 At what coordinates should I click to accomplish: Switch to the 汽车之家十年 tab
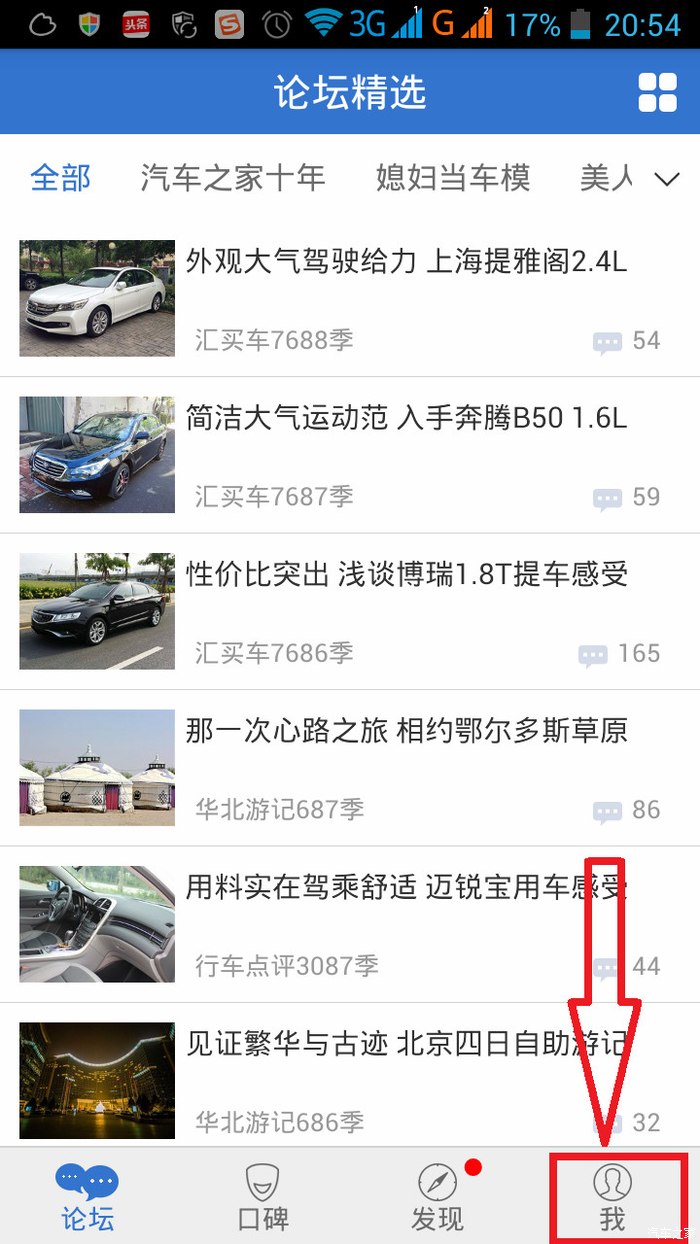pyautogui.click(x=233, y=179)
